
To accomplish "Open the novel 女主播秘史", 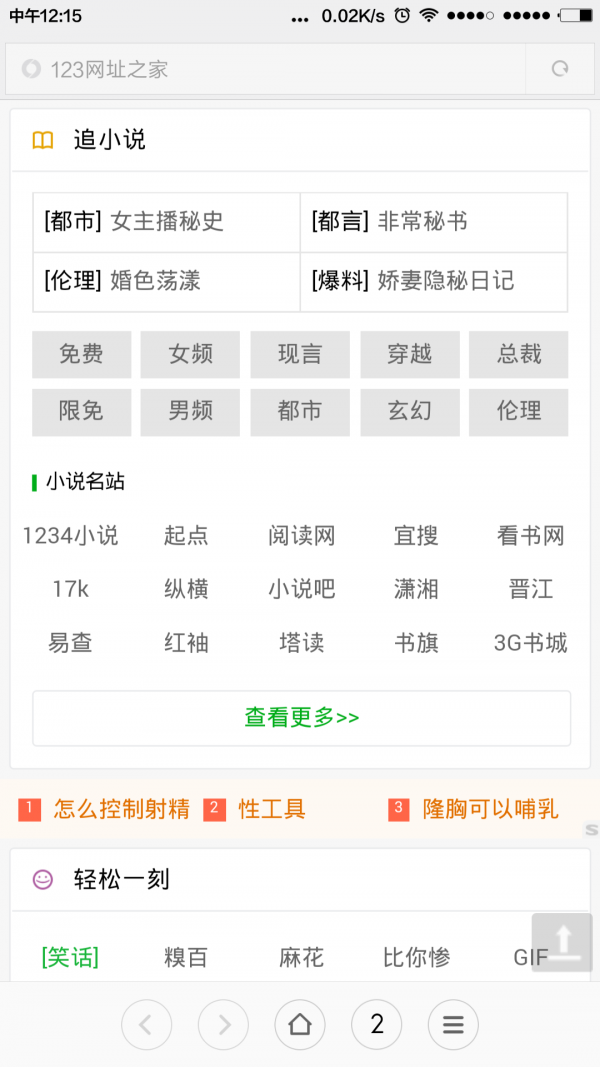I will pos(167,222).
